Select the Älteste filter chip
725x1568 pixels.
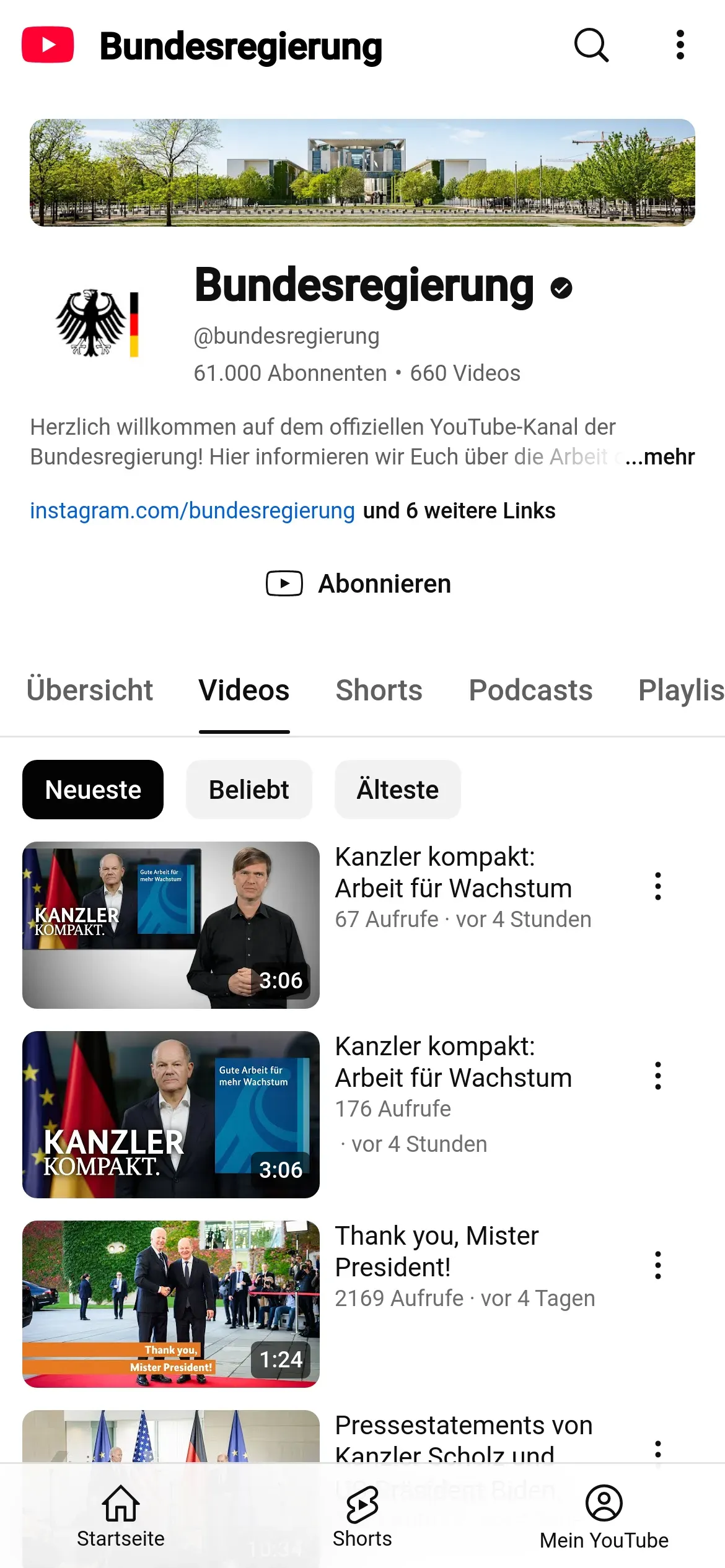coord(397,790)
